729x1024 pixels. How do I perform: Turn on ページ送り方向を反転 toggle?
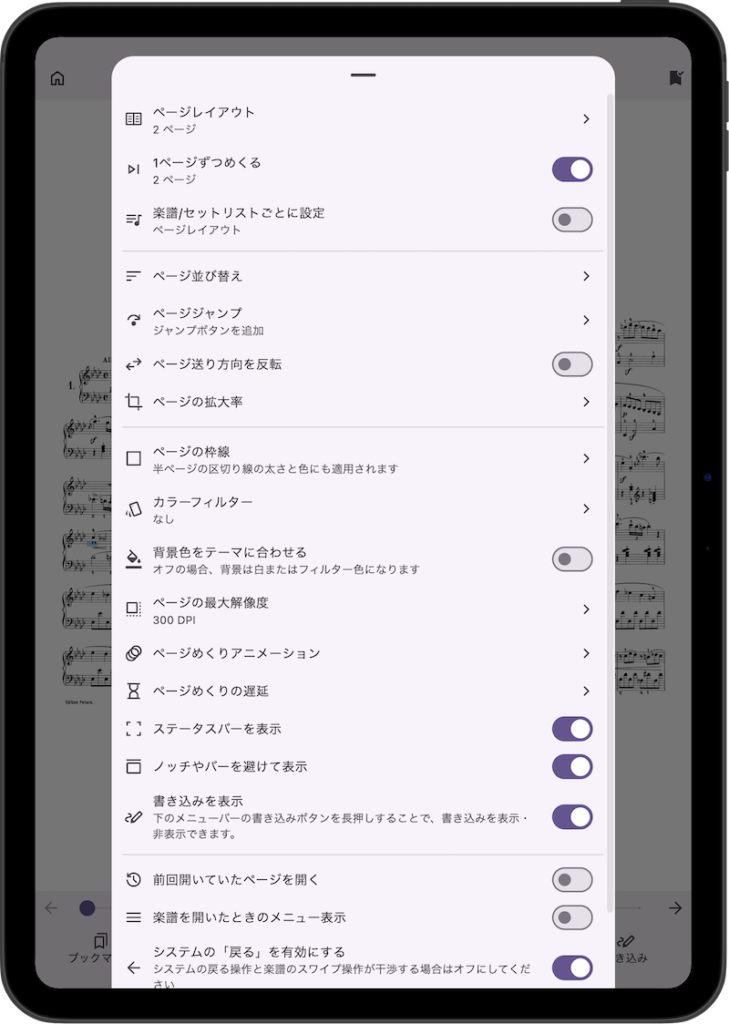tap(572, 364)
